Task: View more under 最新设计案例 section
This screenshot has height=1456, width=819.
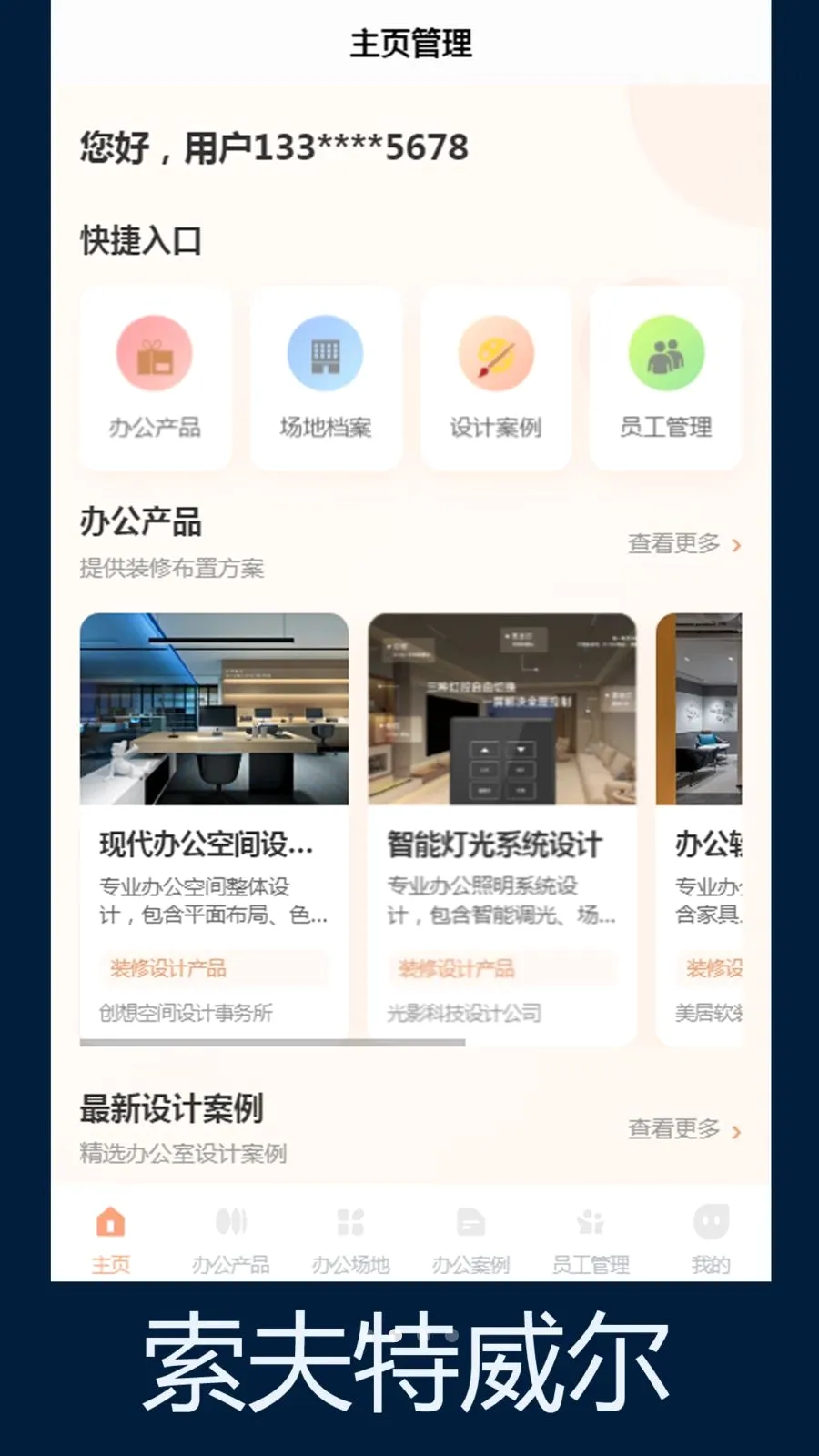Action: pos(684,1130)
